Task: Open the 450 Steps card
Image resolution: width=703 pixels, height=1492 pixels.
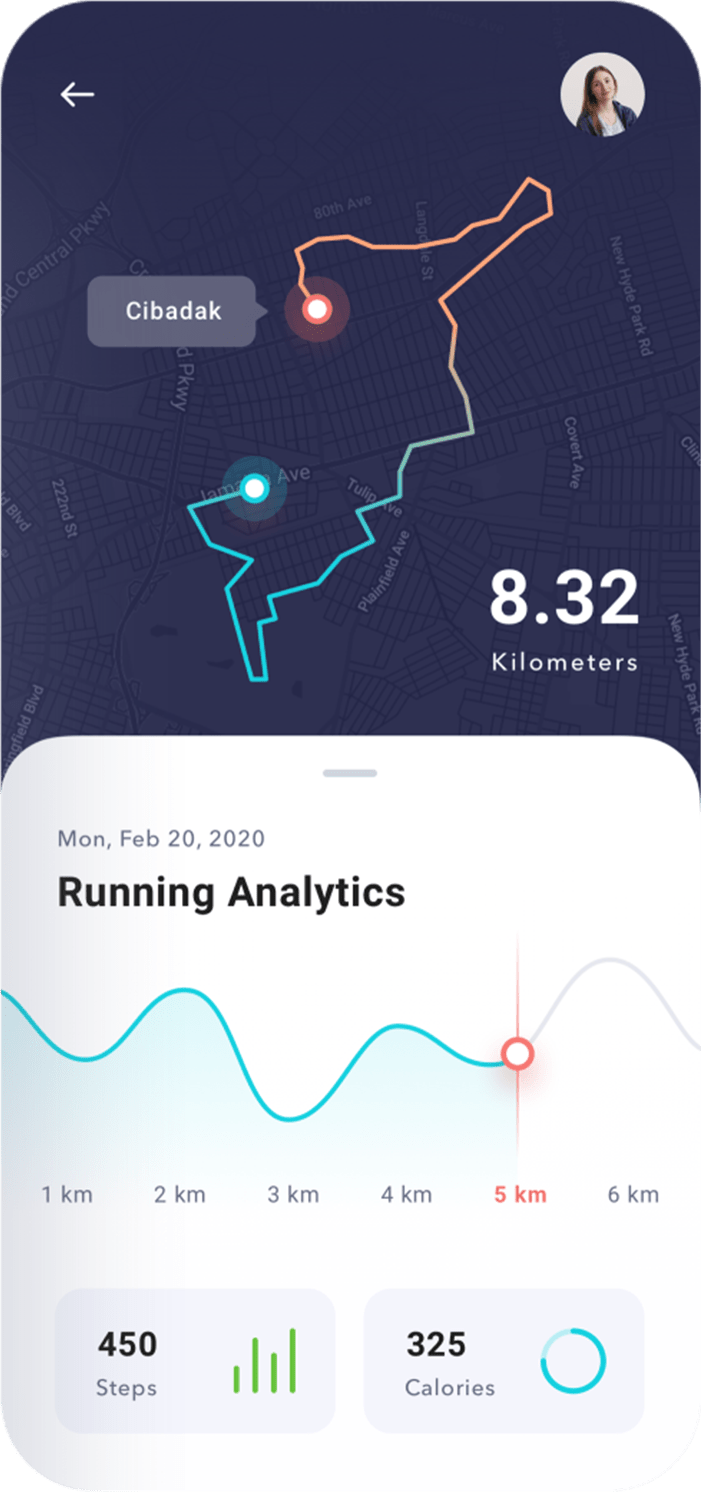Action: pos(195,1360)
